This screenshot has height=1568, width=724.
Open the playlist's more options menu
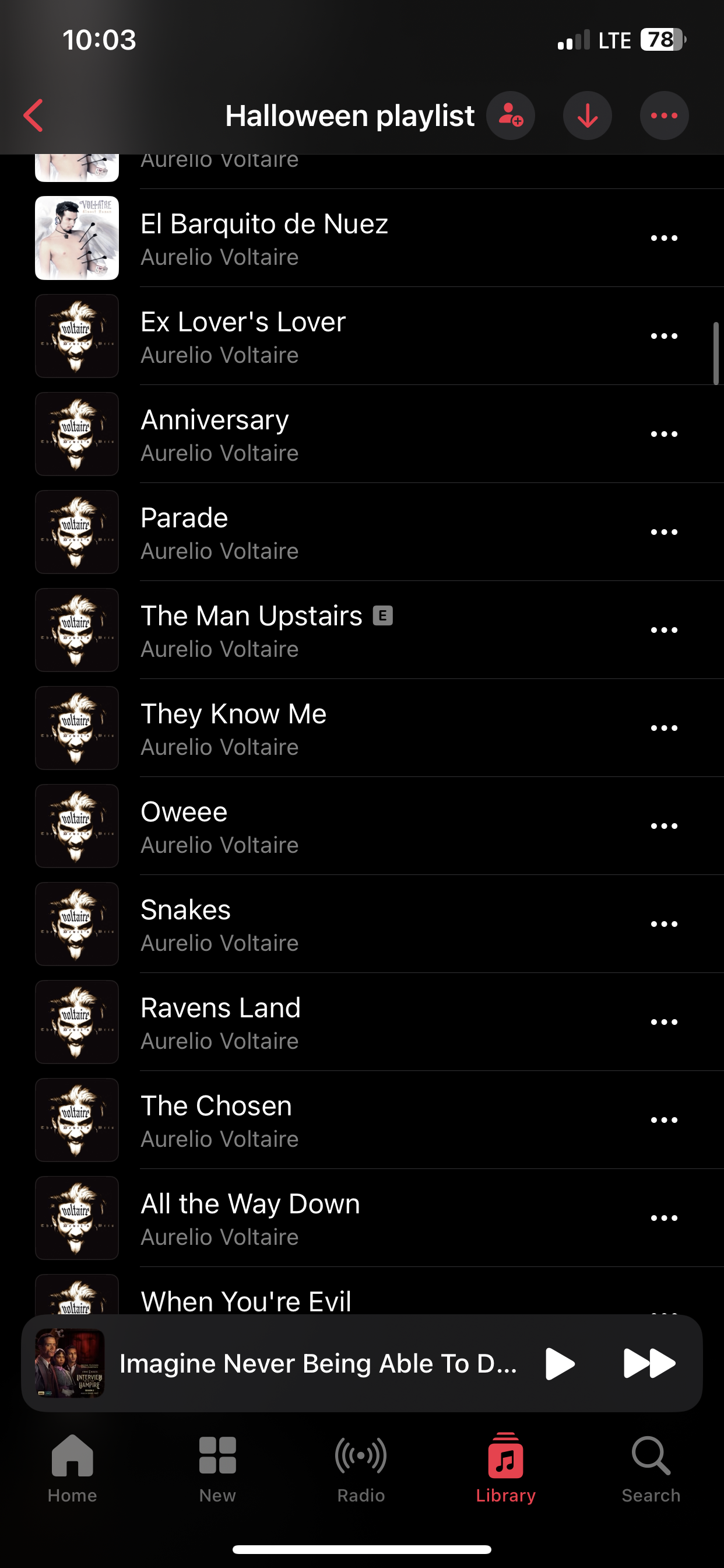664,116
